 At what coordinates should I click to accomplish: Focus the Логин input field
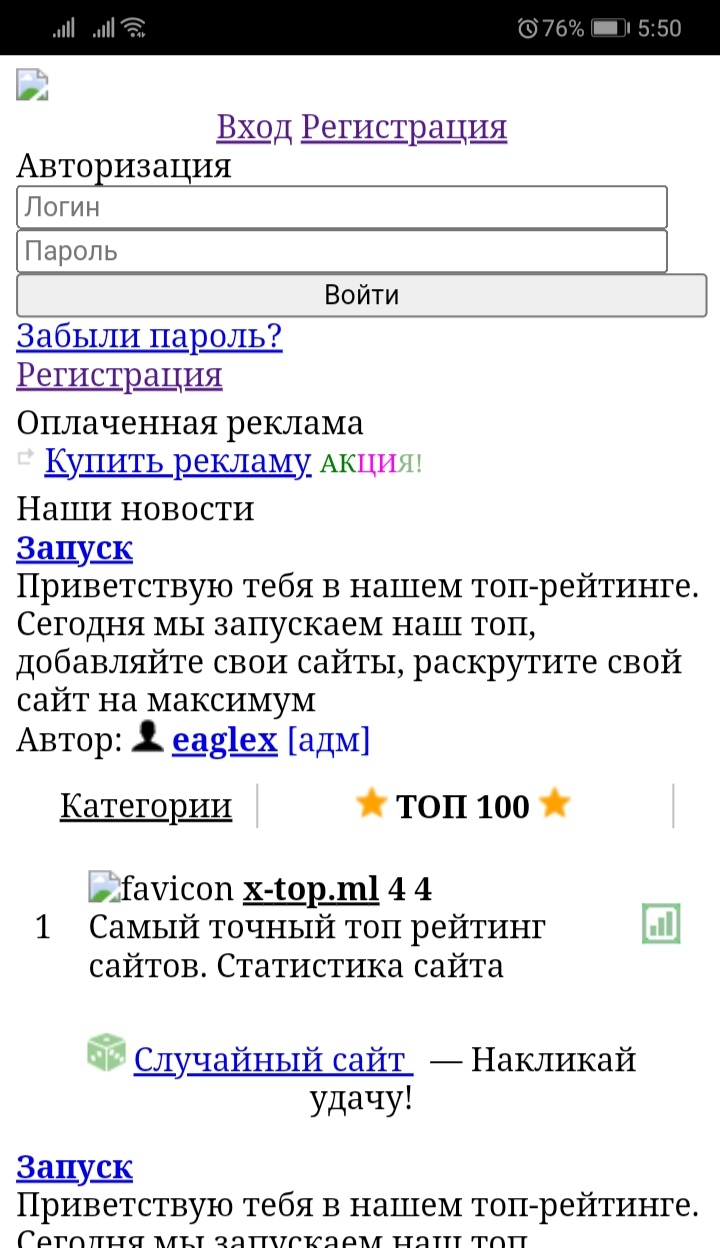pos(341,208)
